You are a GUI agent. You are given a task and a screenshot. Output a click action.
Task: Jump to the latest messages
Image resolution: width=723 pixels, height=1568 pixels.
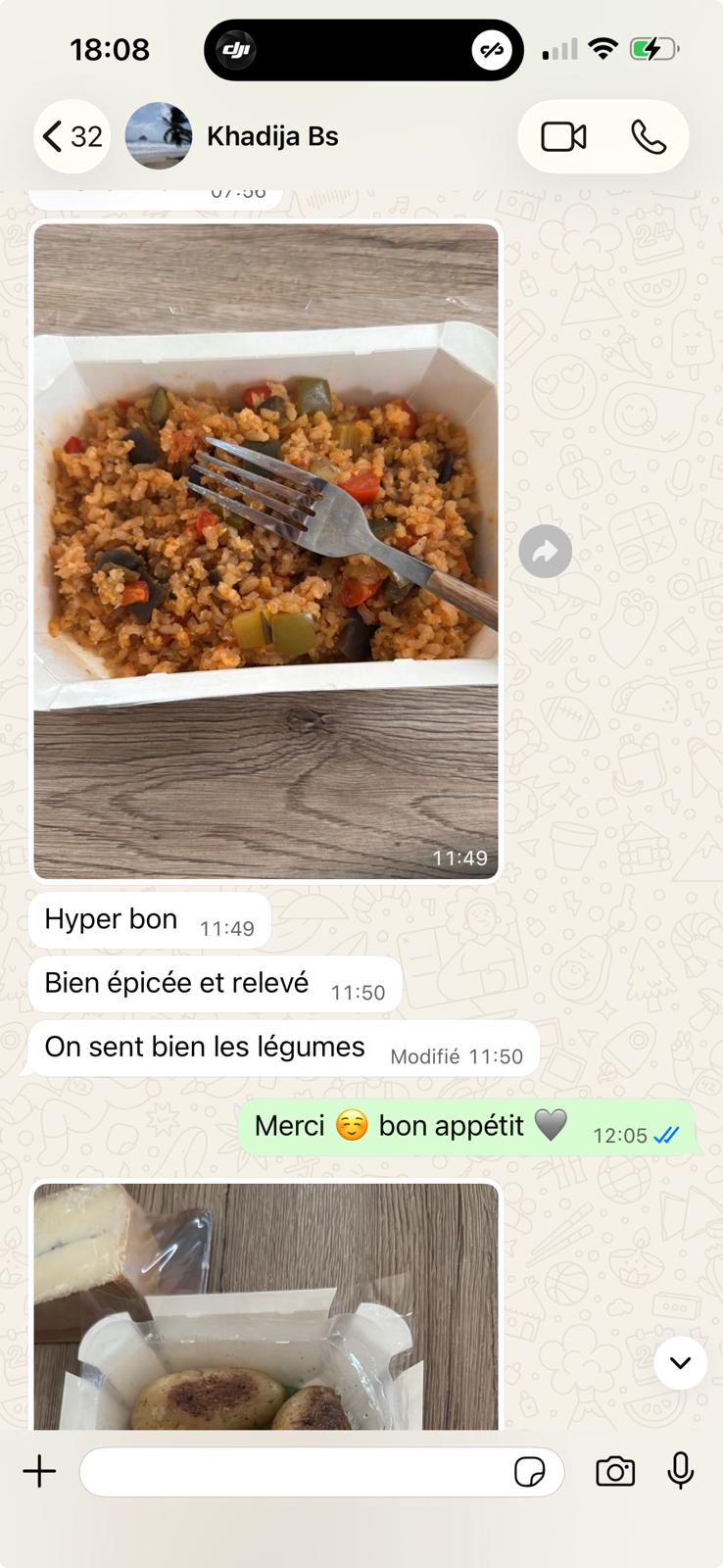680,1362
